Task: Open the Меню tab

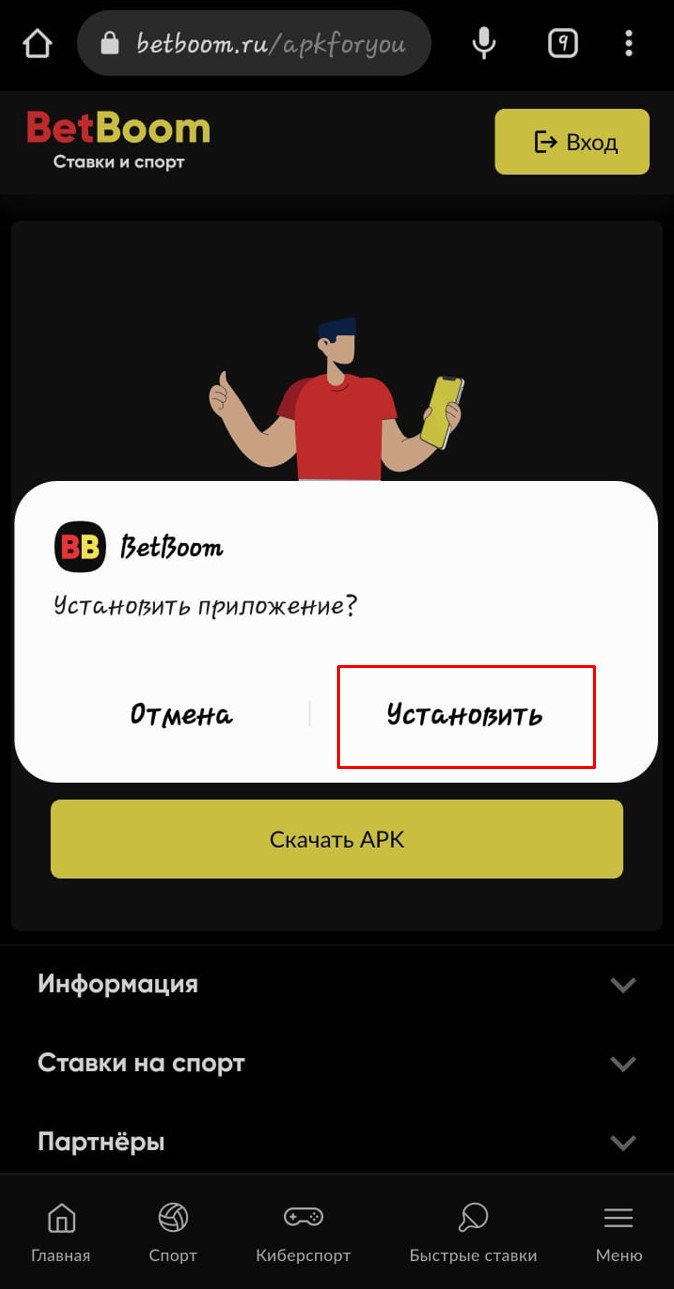Action: coord(618,1233)
